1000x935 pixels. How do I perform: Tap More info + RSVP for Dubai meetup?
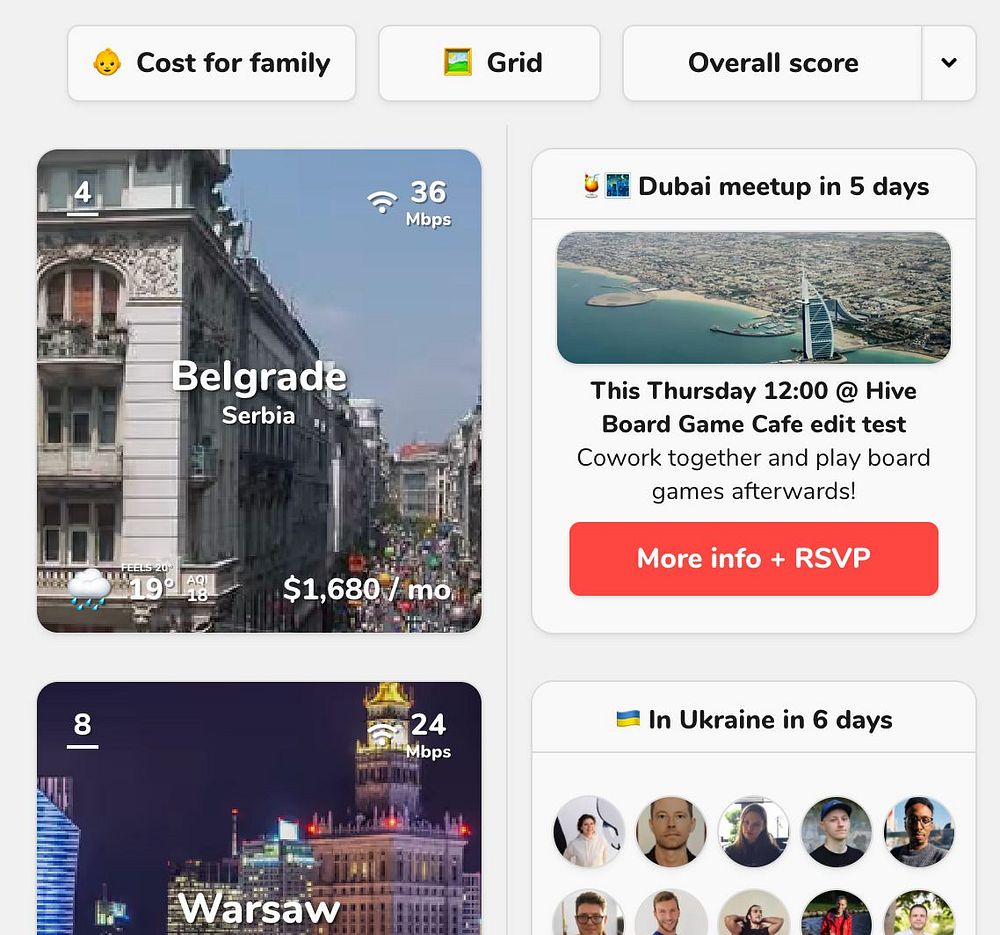(x=753, y=558)
